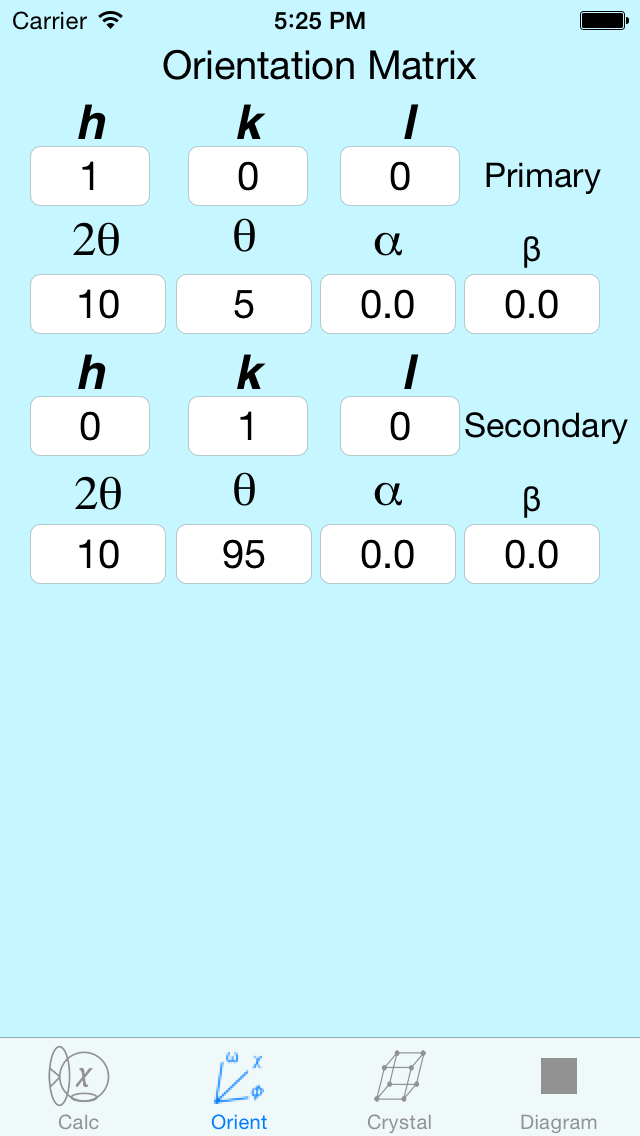Edit the Secondary l field
The width and height of the screenshot is (640, 1136).
400,426
